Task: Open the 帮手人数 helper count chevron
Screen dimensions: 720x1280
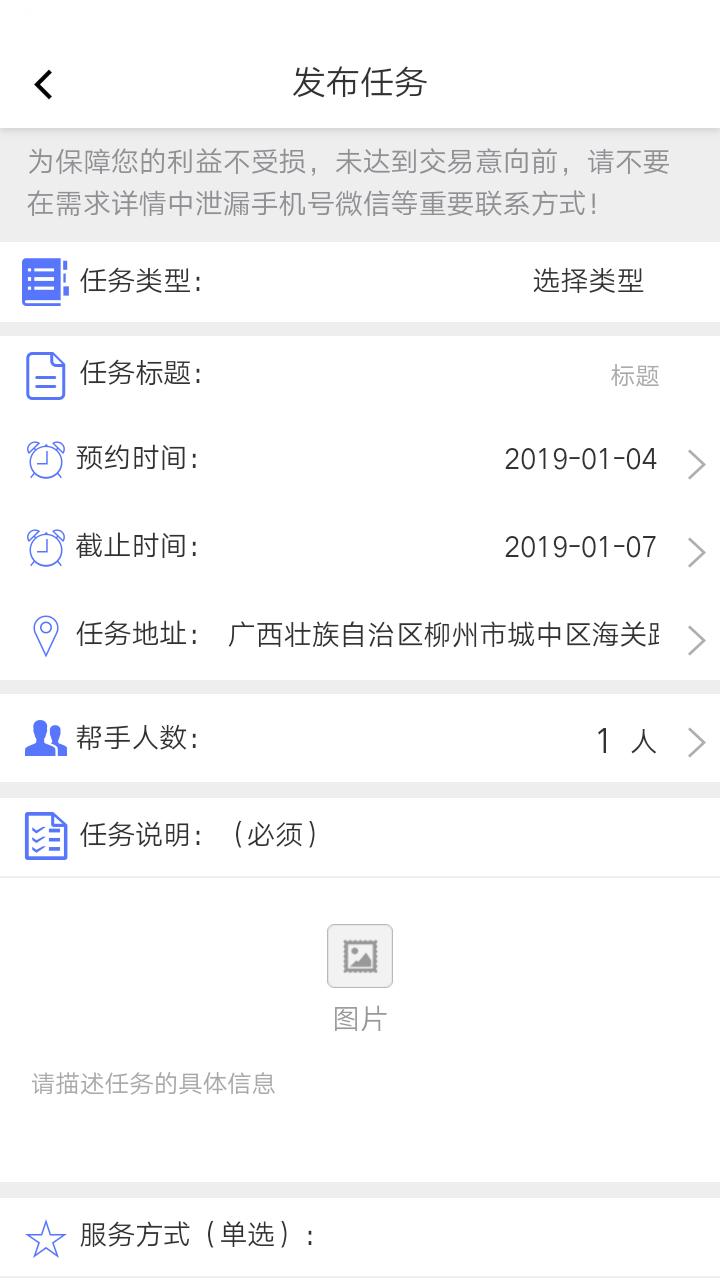Action: pyautogui.click(x=697, y=742)
